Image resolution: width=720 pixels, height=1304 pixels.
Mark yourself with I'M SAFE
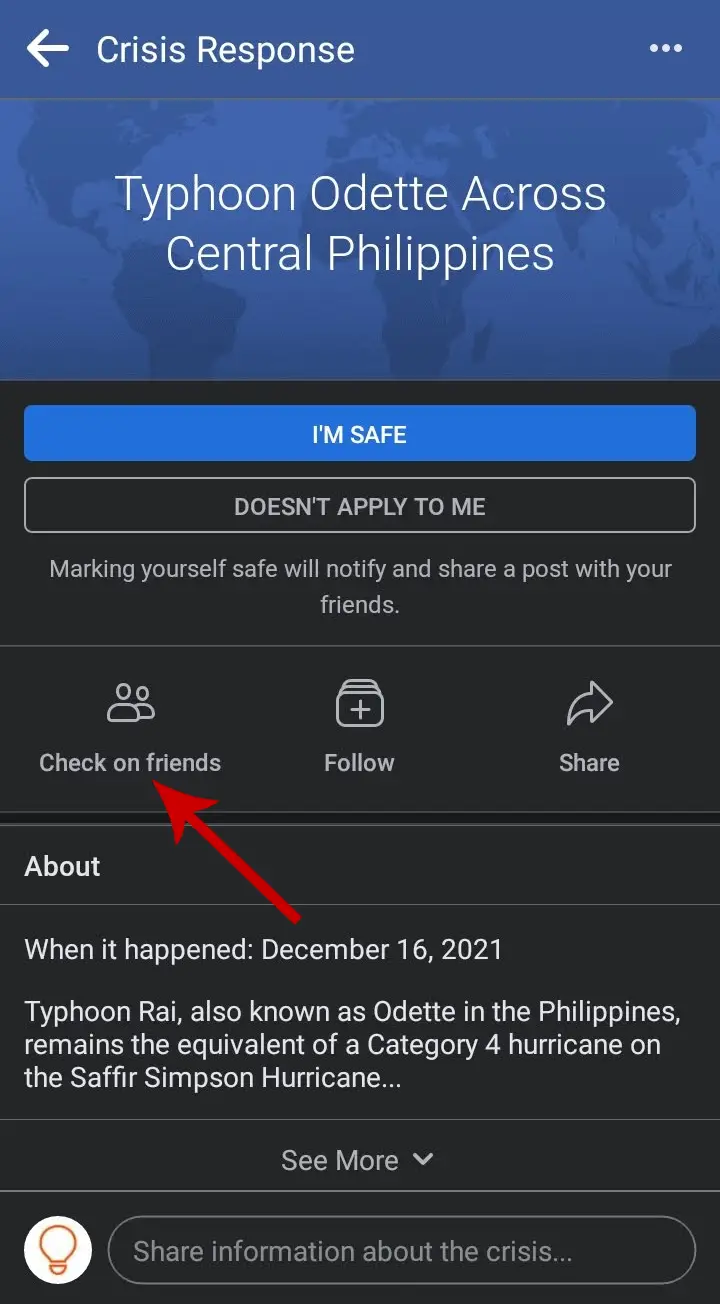coord(360,434)
